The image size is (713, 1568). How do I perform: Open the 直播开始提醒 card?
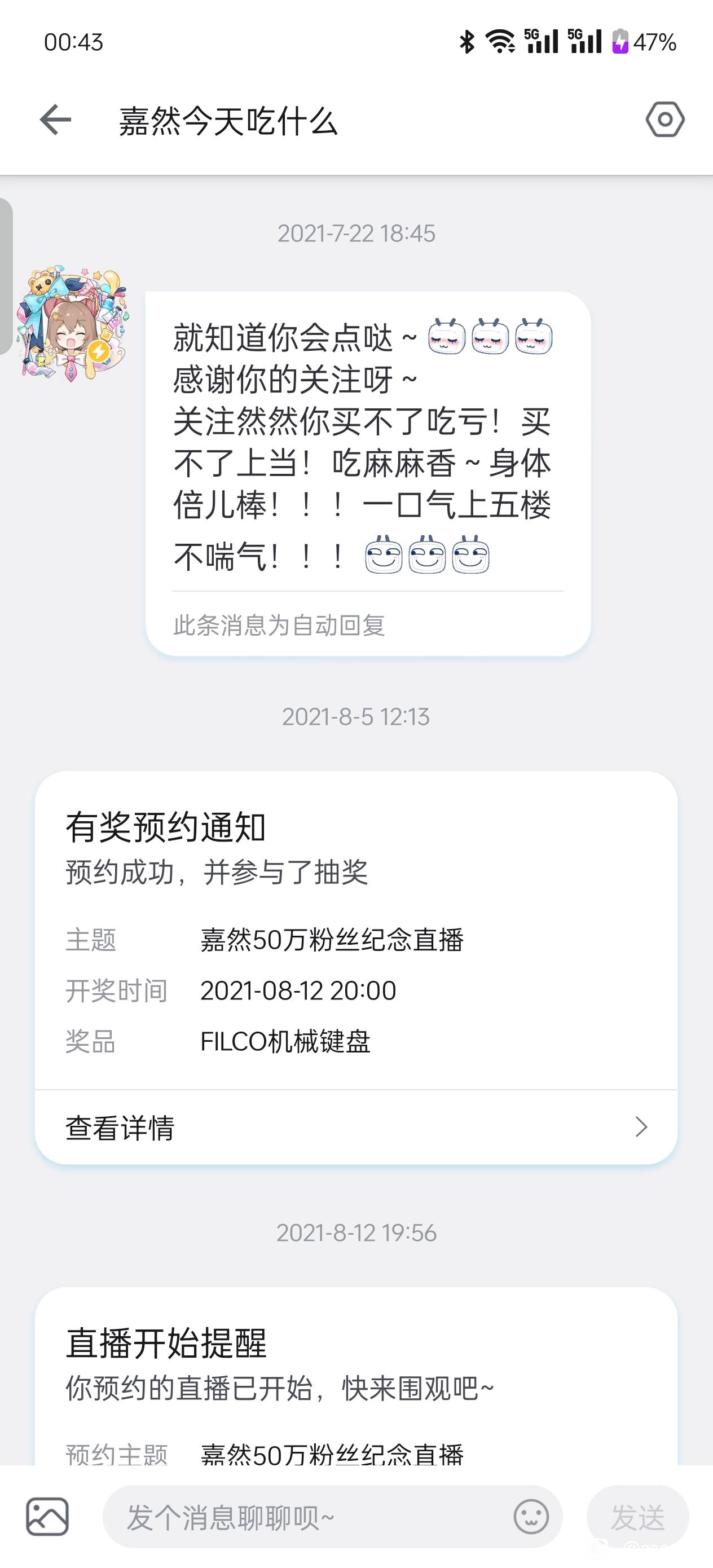pos(356,1369)
